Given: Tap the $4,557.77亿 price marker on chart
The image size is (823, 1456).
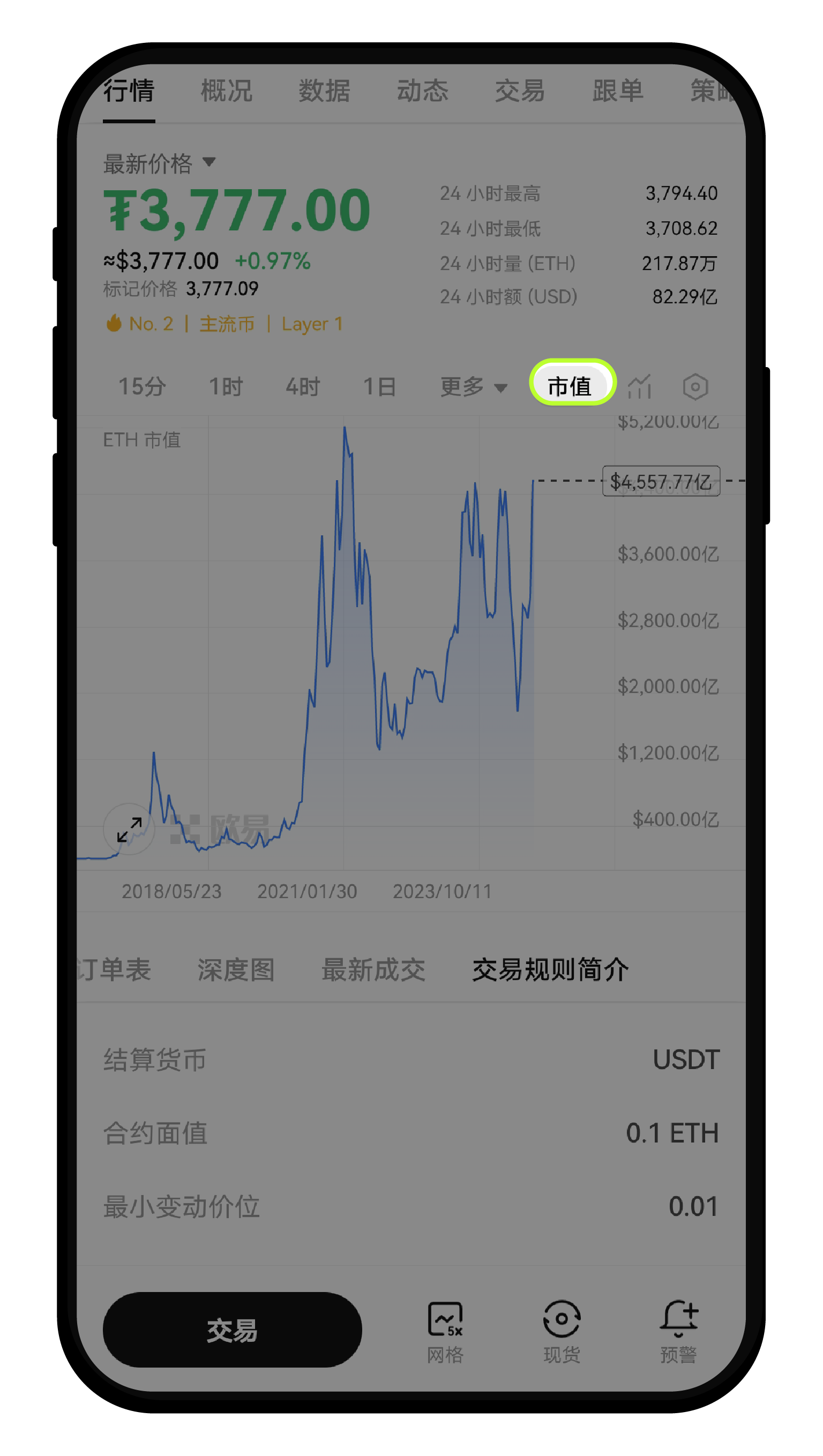Looking at the screenshot, I should point(660,481).
